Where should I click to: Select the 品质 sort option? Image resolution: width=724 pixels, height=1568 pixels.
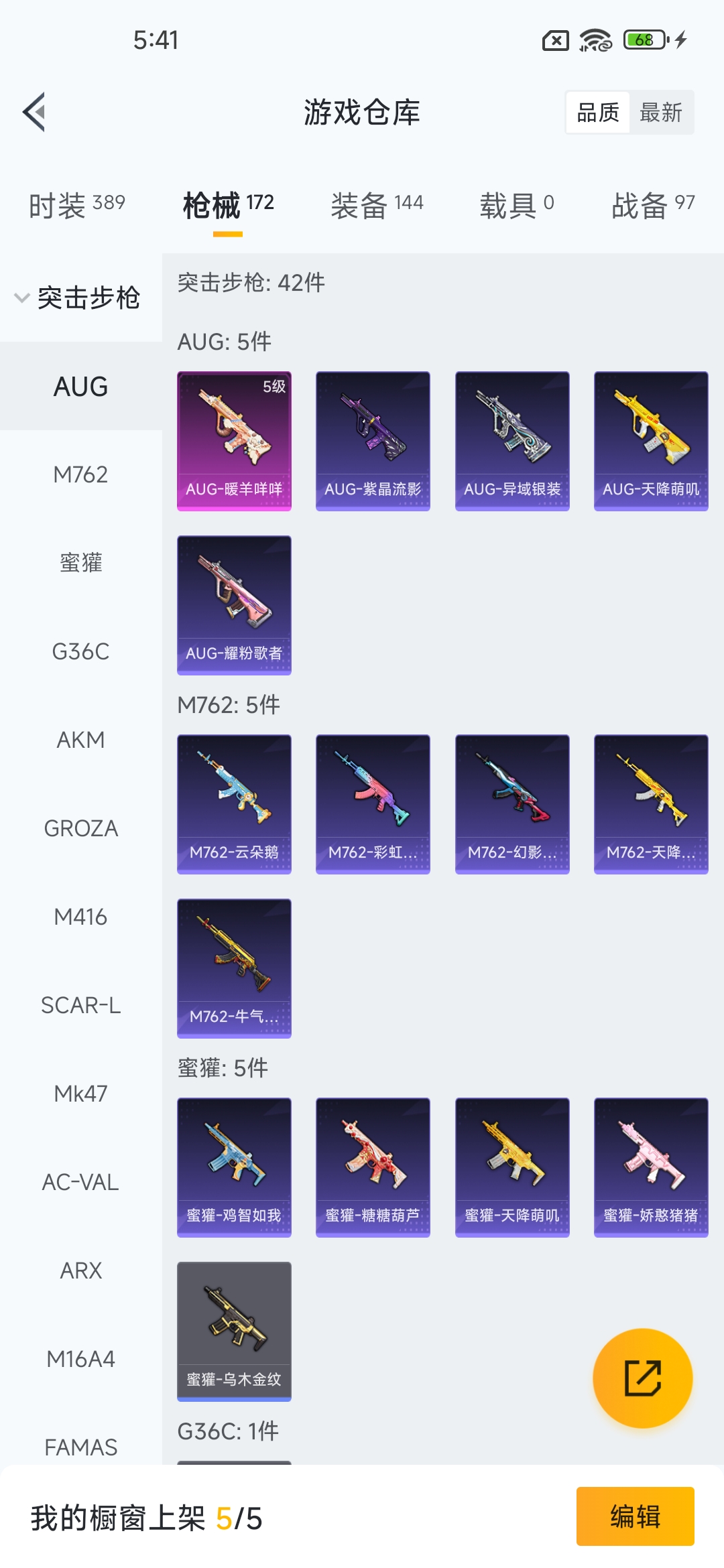click(598, 113)
